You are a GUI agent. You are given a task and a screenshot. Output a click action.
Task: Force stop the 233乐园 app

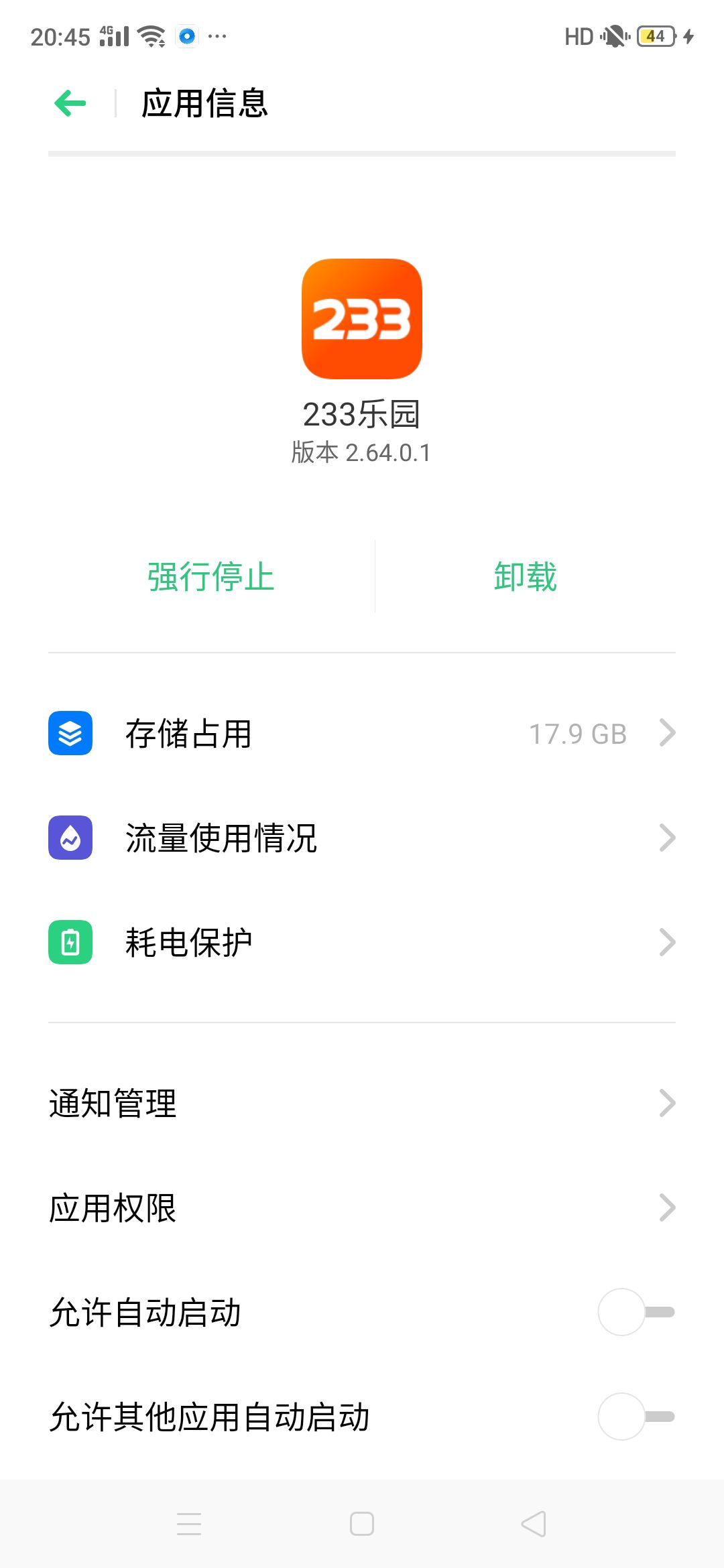click(211, 577)
